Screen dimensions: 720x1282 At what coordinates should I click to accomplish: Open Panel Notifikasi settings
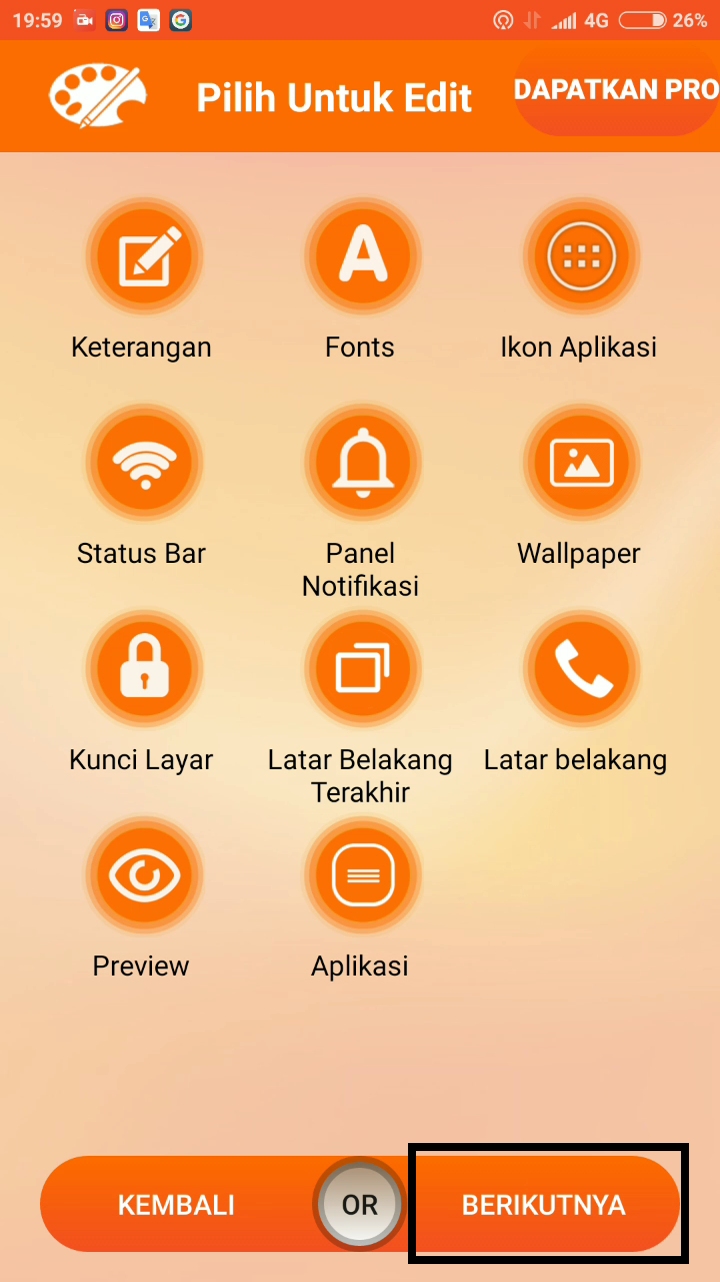click(362, 464)
